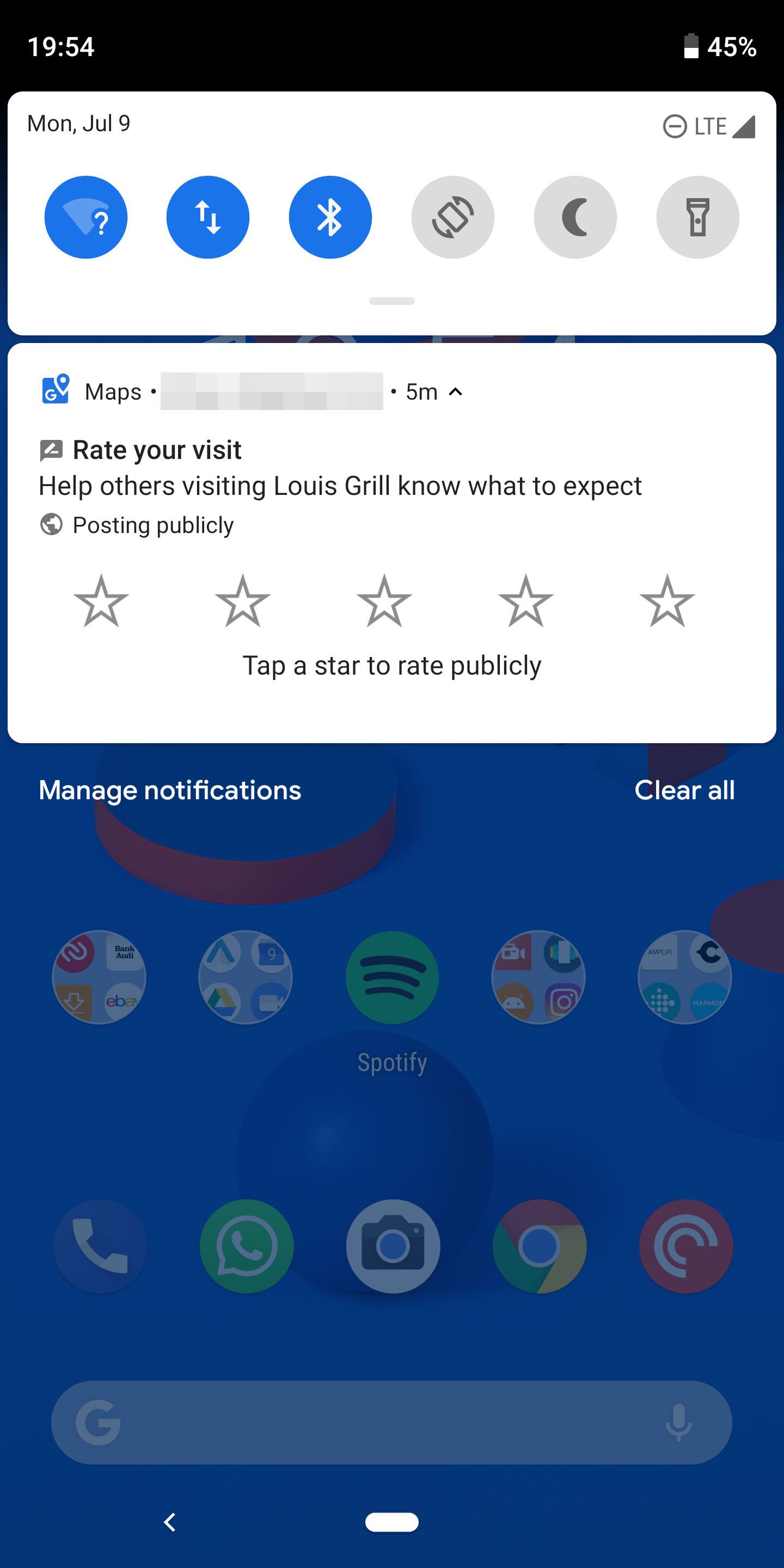Tap Manage notifications

click(x=169, y=789)
